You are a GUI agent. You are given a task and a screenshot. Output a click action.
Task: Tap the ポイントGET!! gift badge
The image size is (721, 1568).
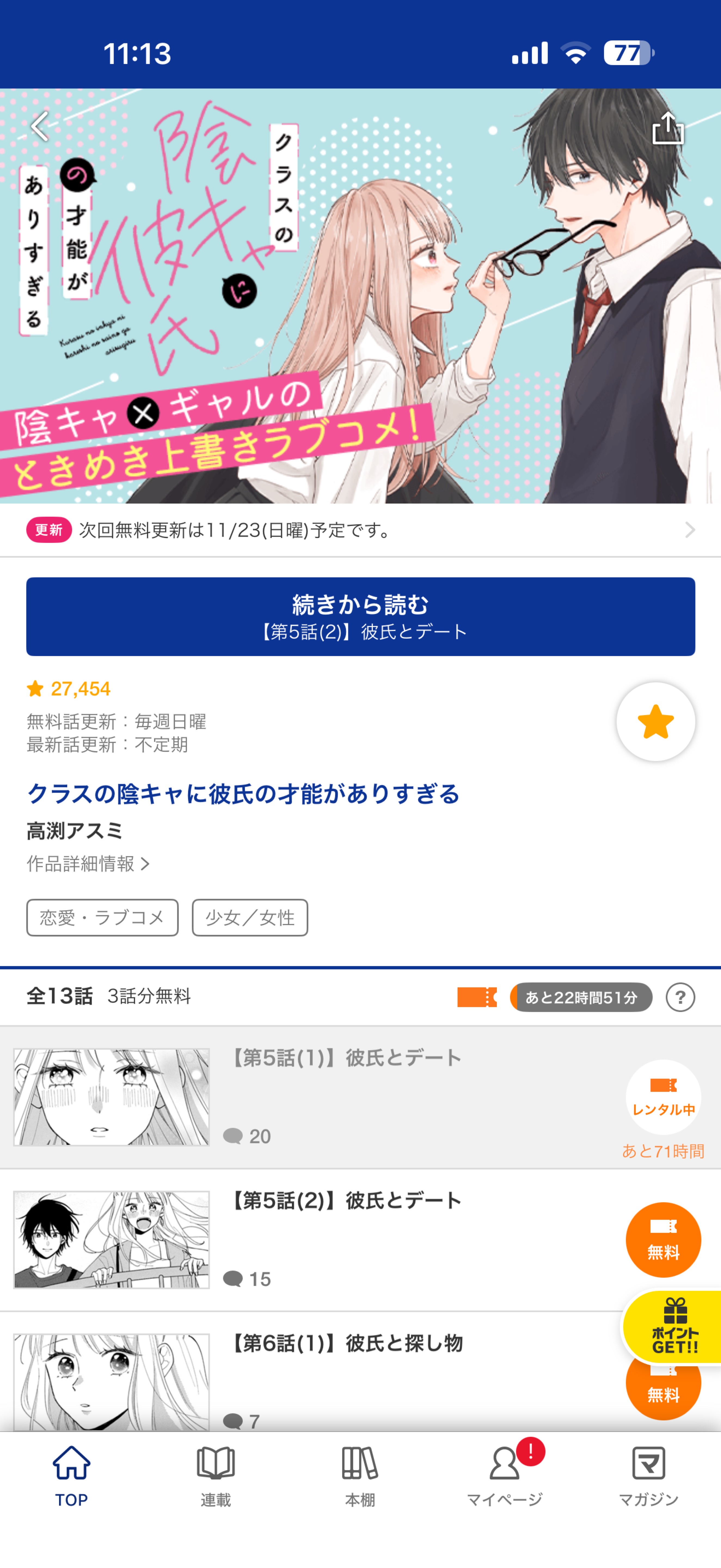[674, 1327]
